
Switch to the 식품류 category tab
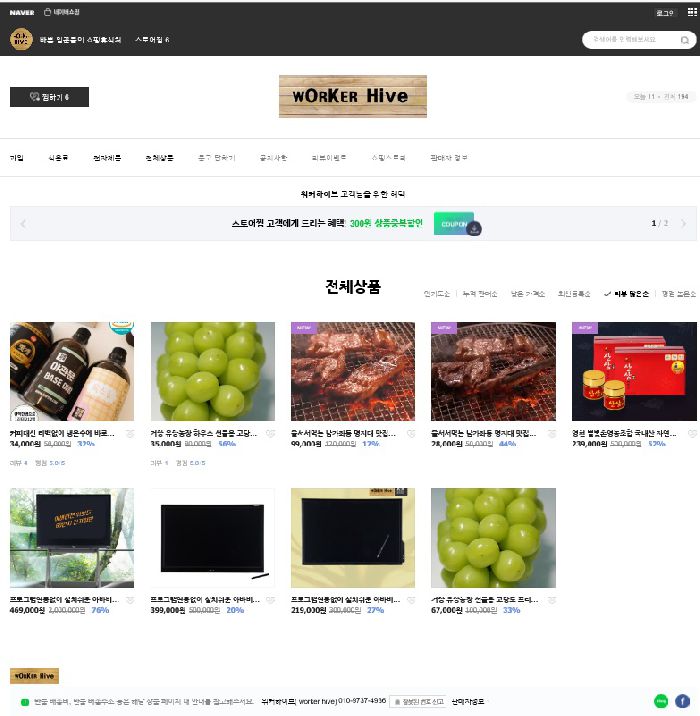click(x=58, y=158)
